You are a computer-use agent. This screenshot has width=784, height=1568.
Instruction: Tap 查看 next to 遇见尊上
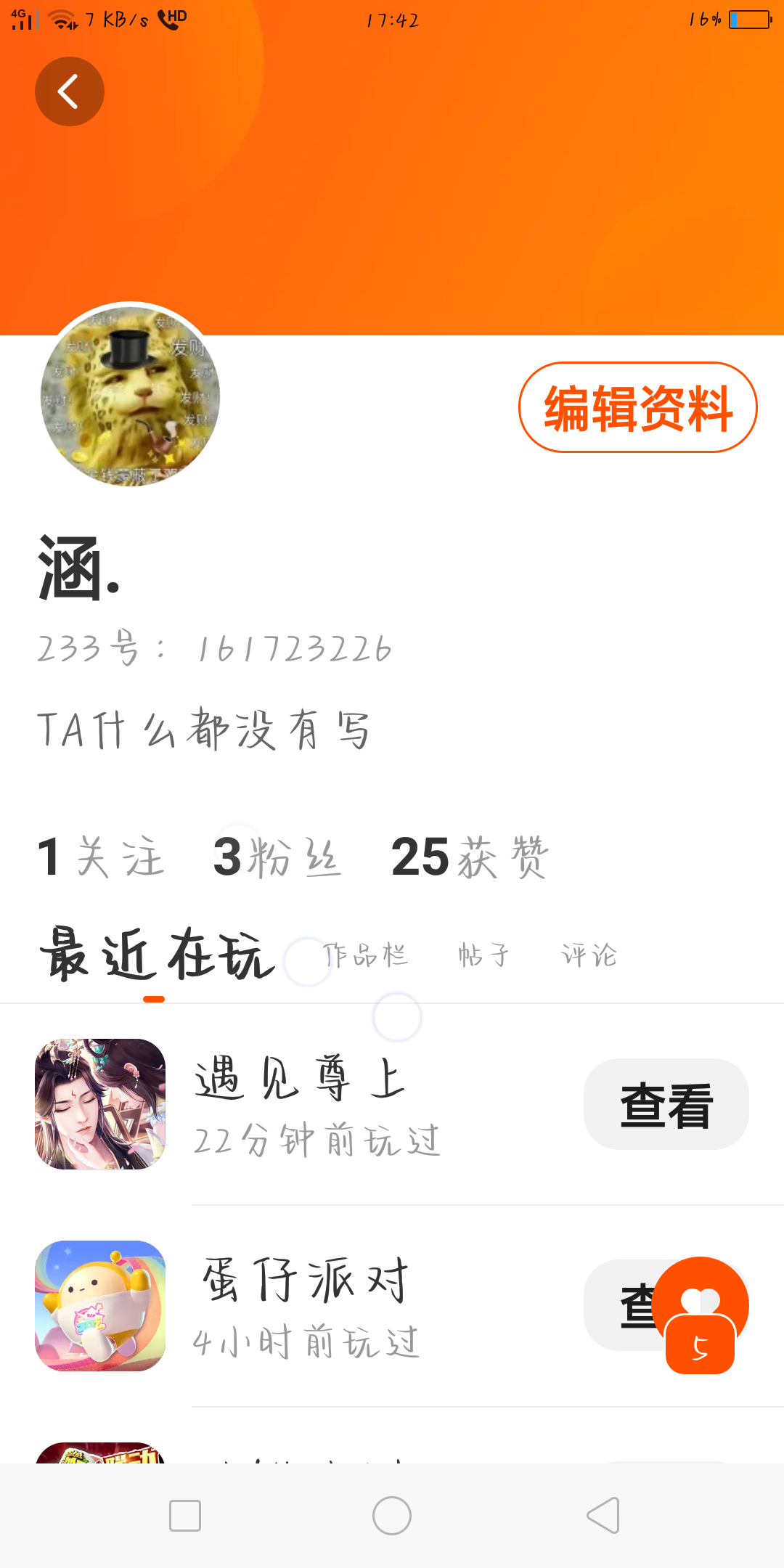[666, 1104]
